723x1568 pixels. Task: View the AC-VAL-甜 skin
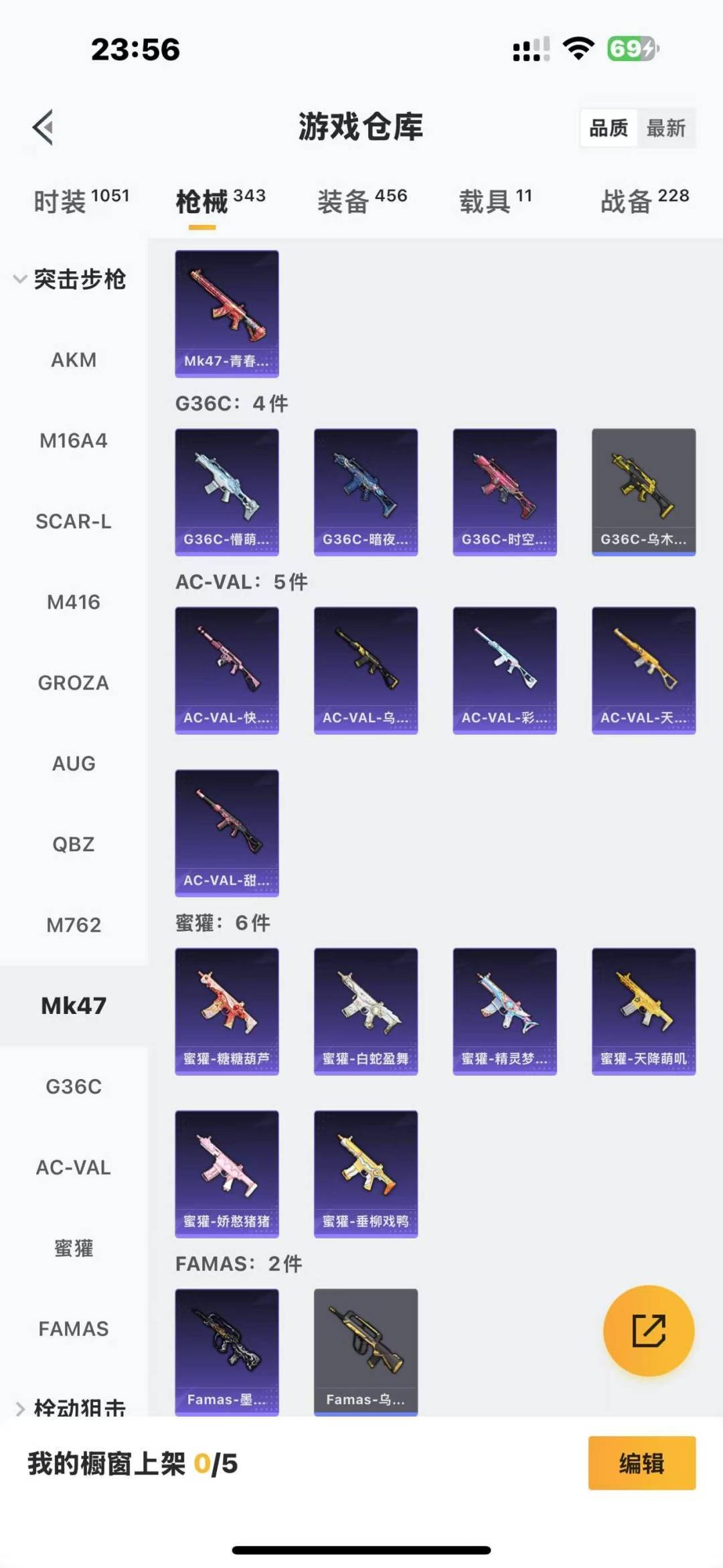click(227, 833)
